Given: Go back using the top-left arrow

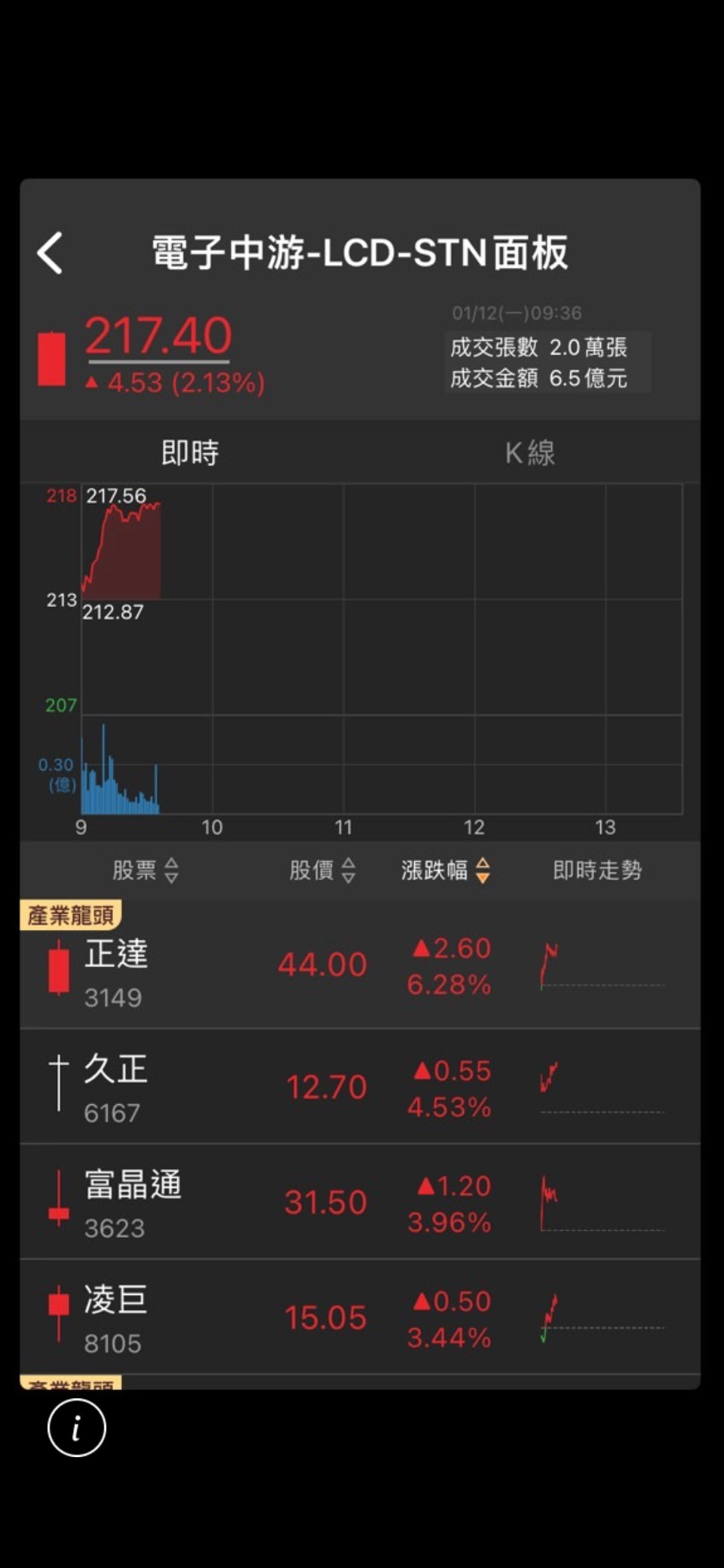Looking at the screenshot, I should [51, 253].
